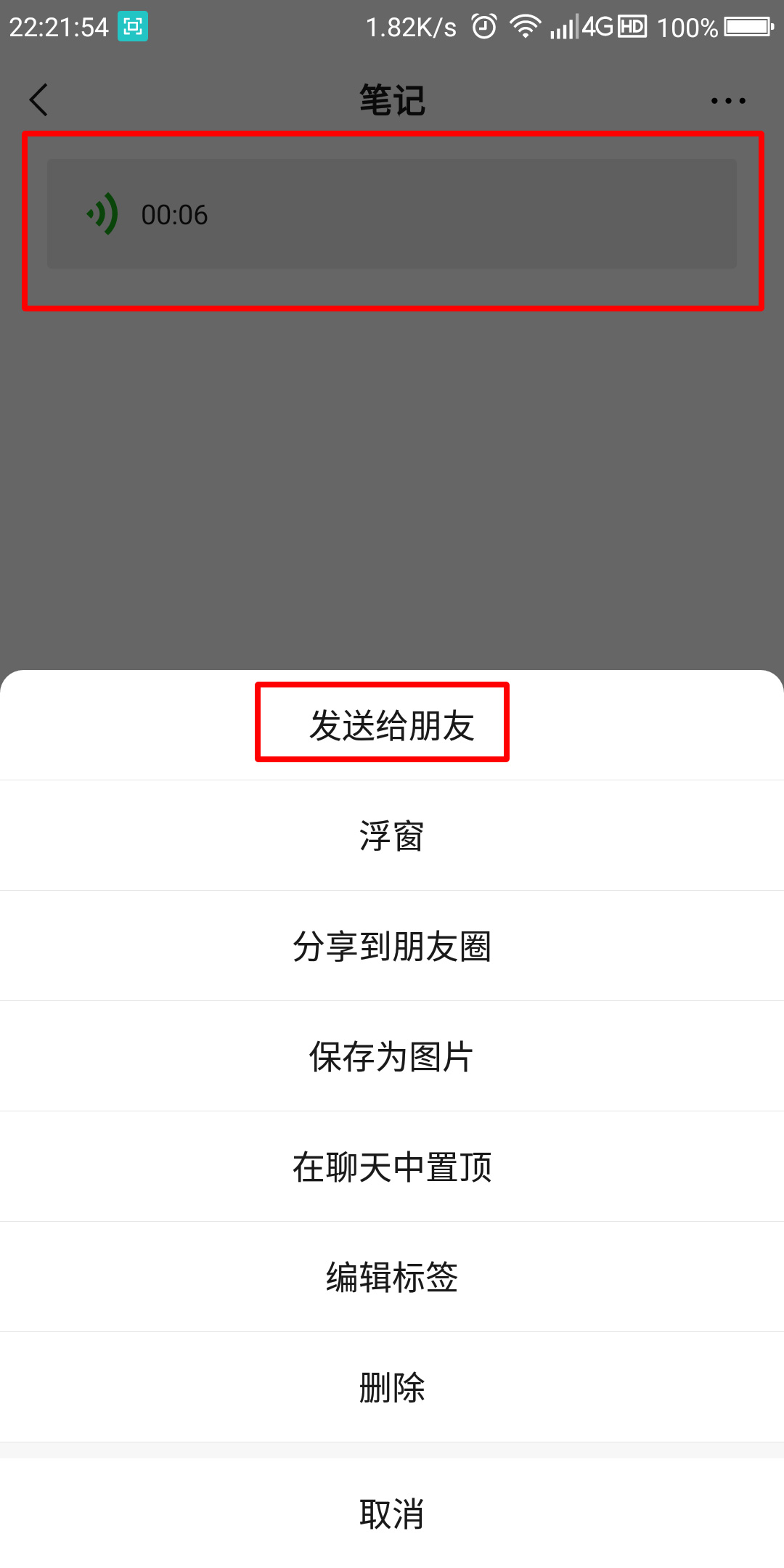Go back using the top-left arrow

click(39, 99)
